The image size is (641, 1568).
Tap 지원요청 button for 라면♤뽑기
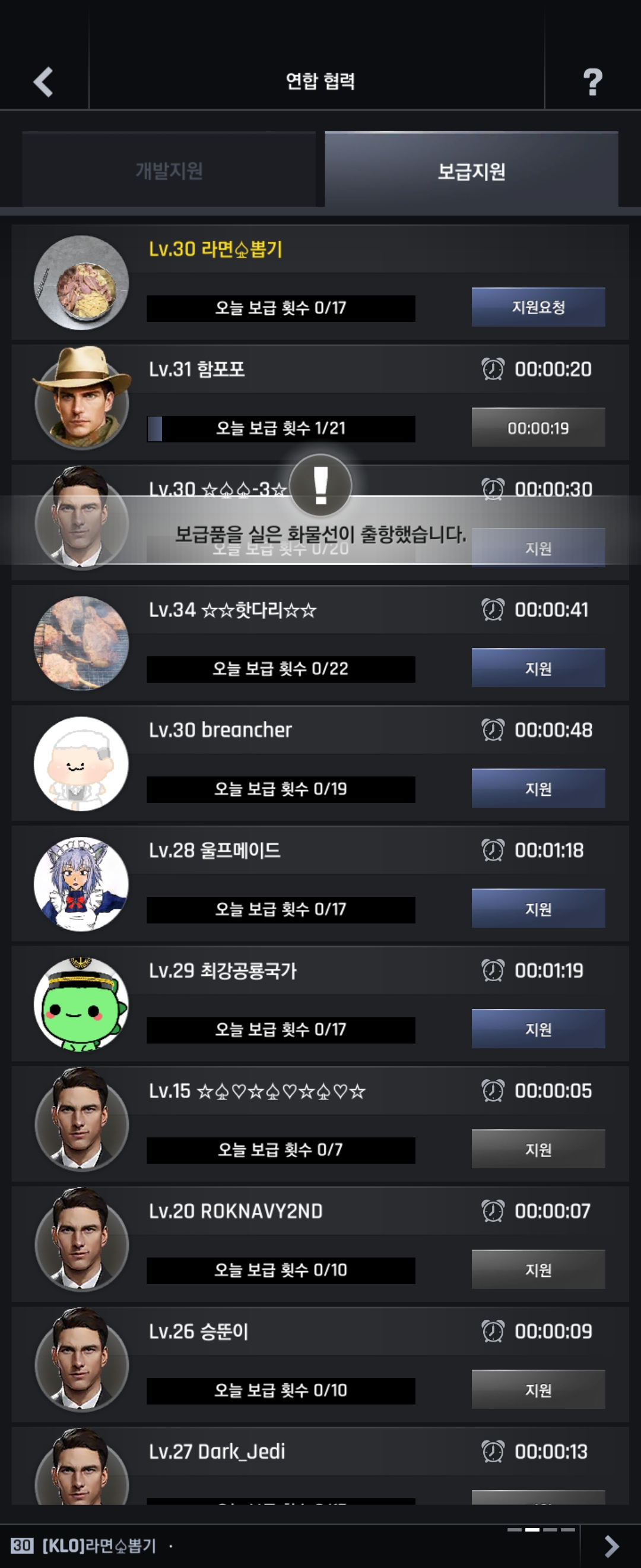click(538, 307)
